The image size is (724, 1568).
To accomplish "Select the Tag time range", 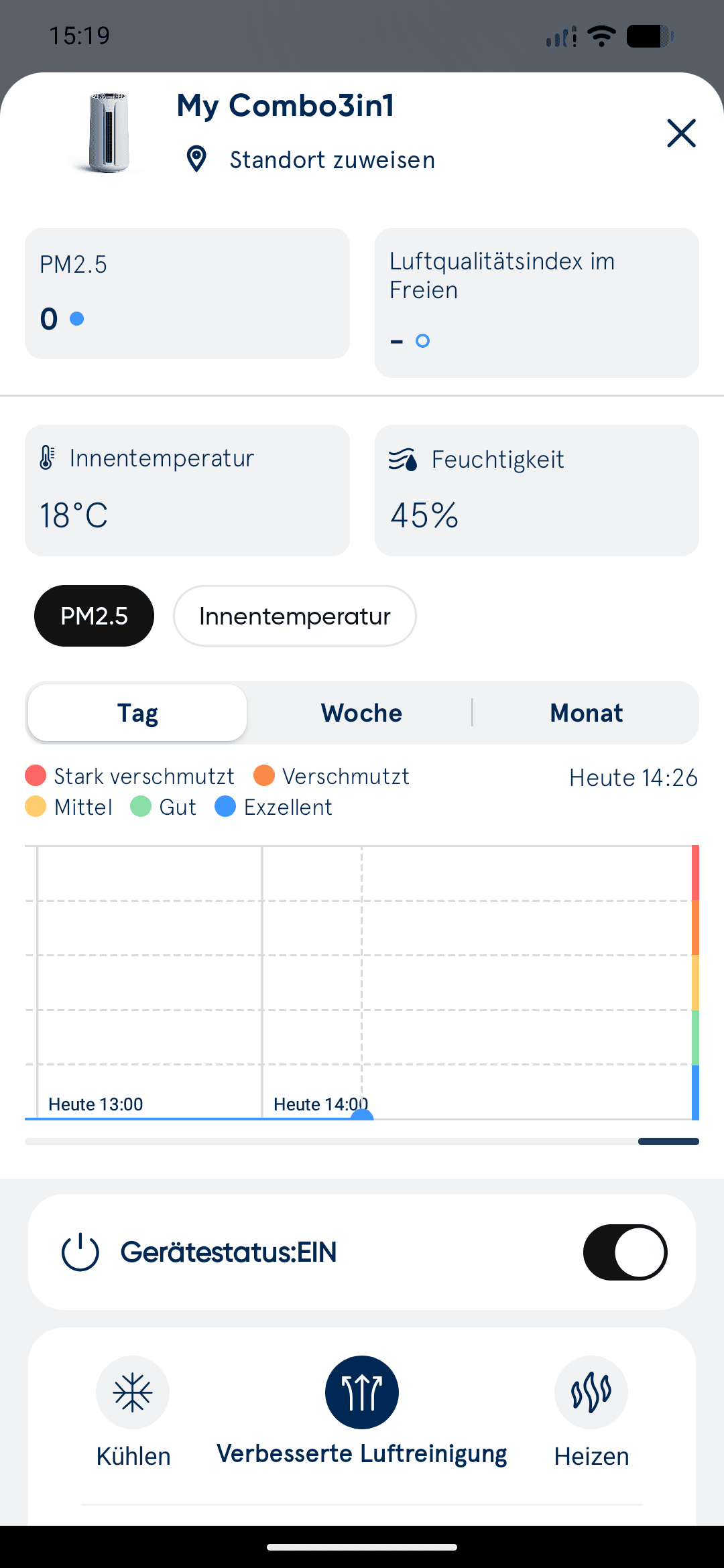I will pyautogui.click(x=137, y=713).
